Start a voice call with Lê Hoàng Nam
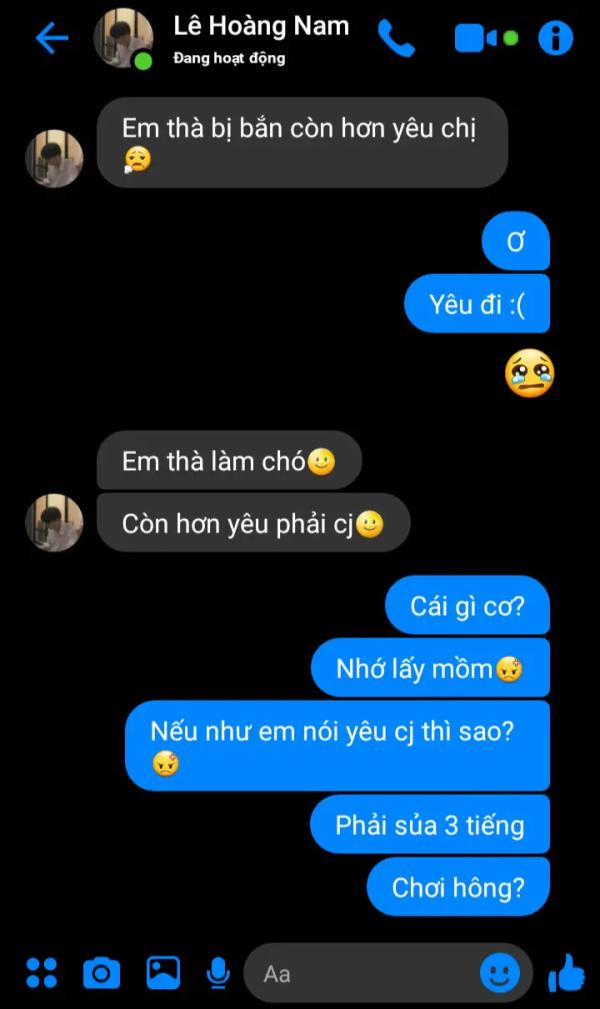 pos(396,39)
